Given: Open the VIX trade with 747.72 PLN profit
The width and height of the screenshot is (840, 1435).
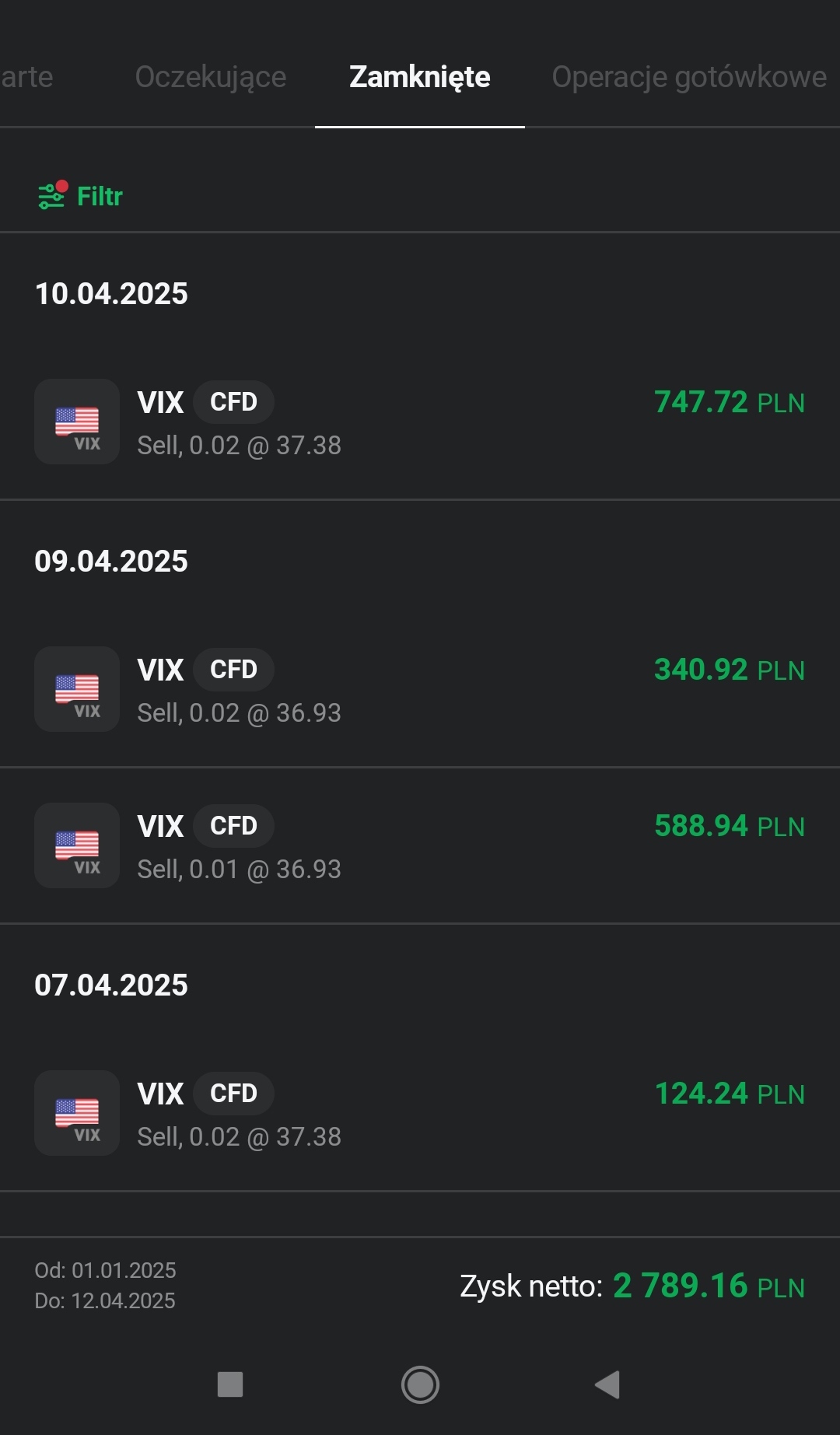Looking at the screenshot, I should (x=420, y=422).
